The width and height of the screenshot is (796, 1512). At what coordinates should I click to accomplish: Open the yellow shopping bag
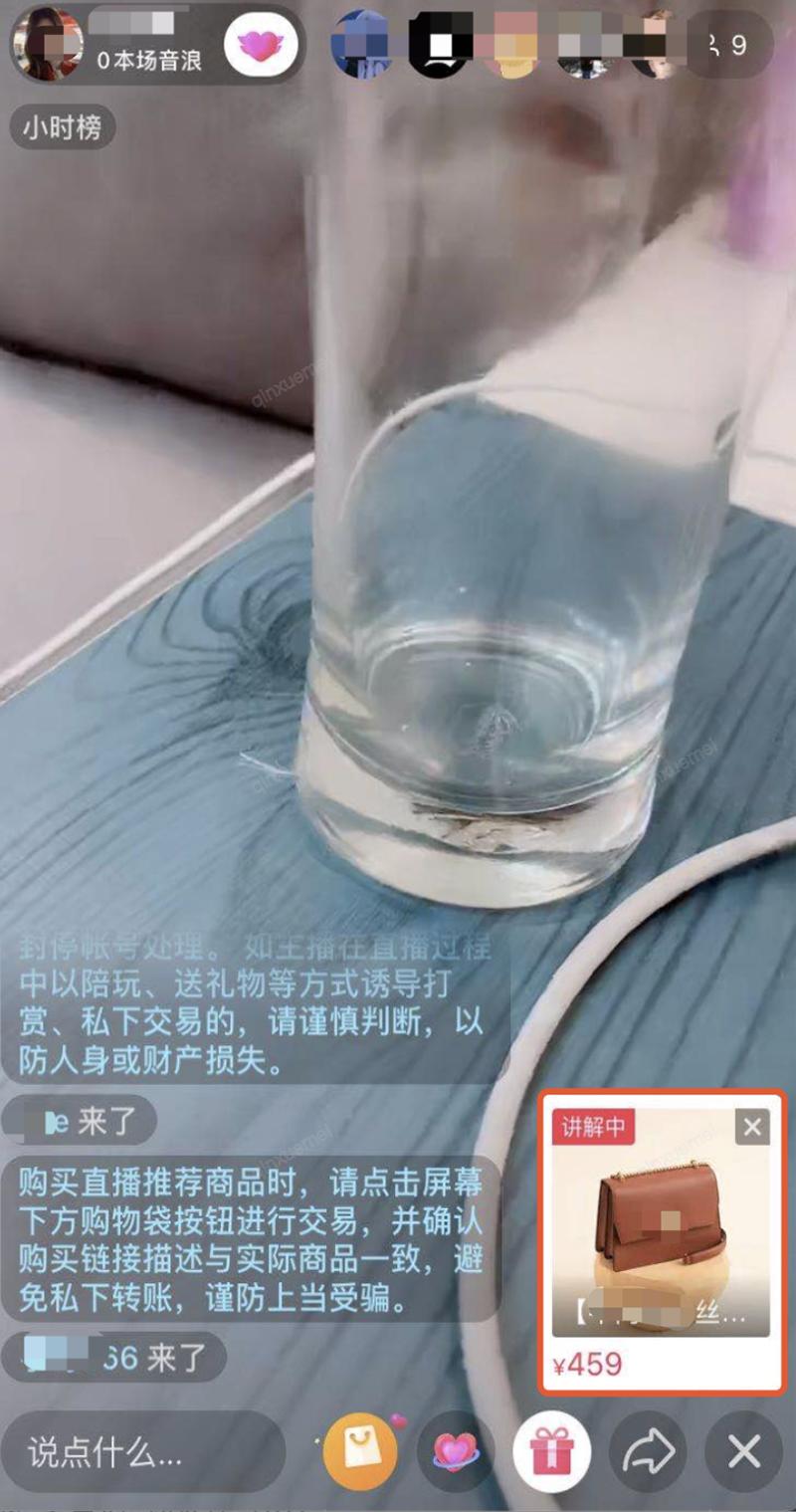[x=359, y=1452]
